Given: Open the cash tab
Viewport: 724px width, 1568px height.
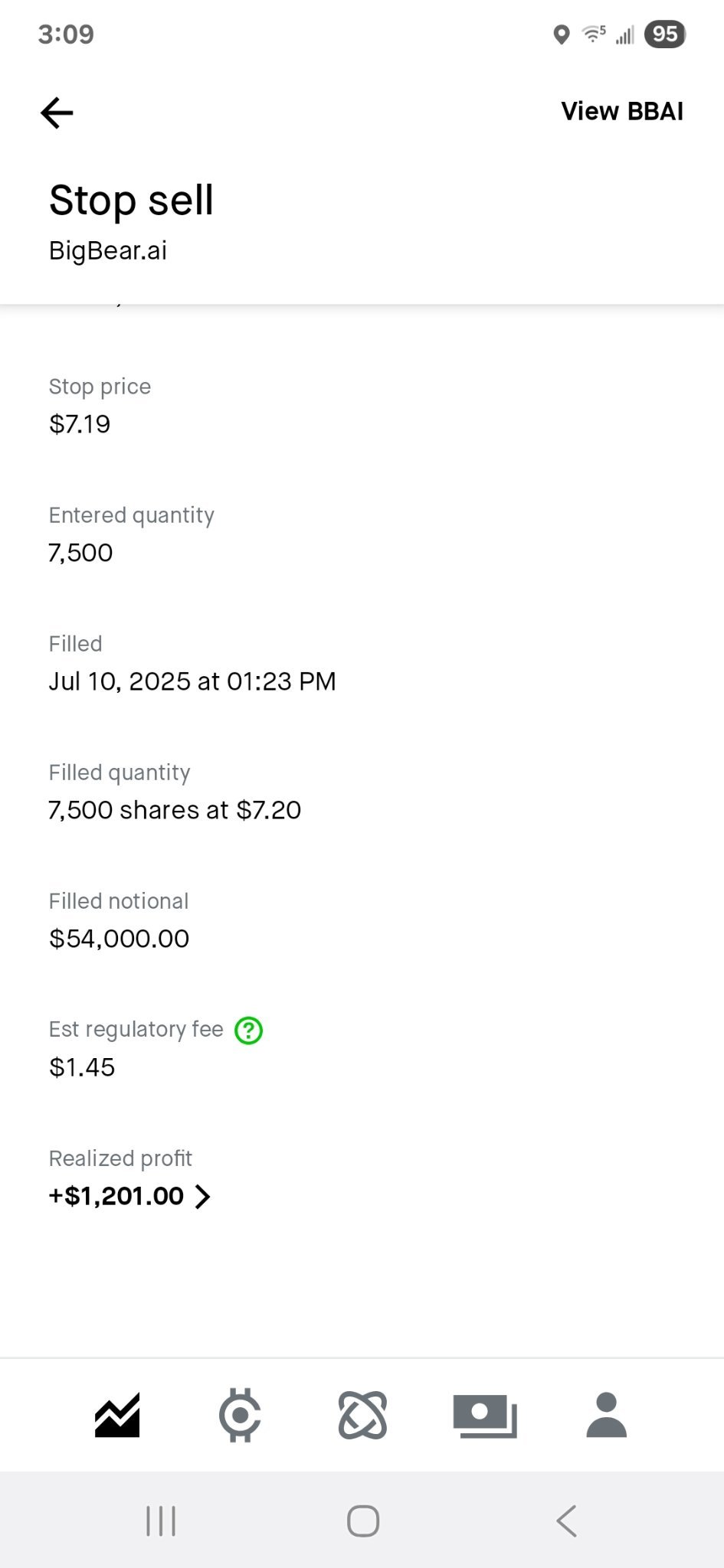Looking at the screenshot, I should 485,1416.
